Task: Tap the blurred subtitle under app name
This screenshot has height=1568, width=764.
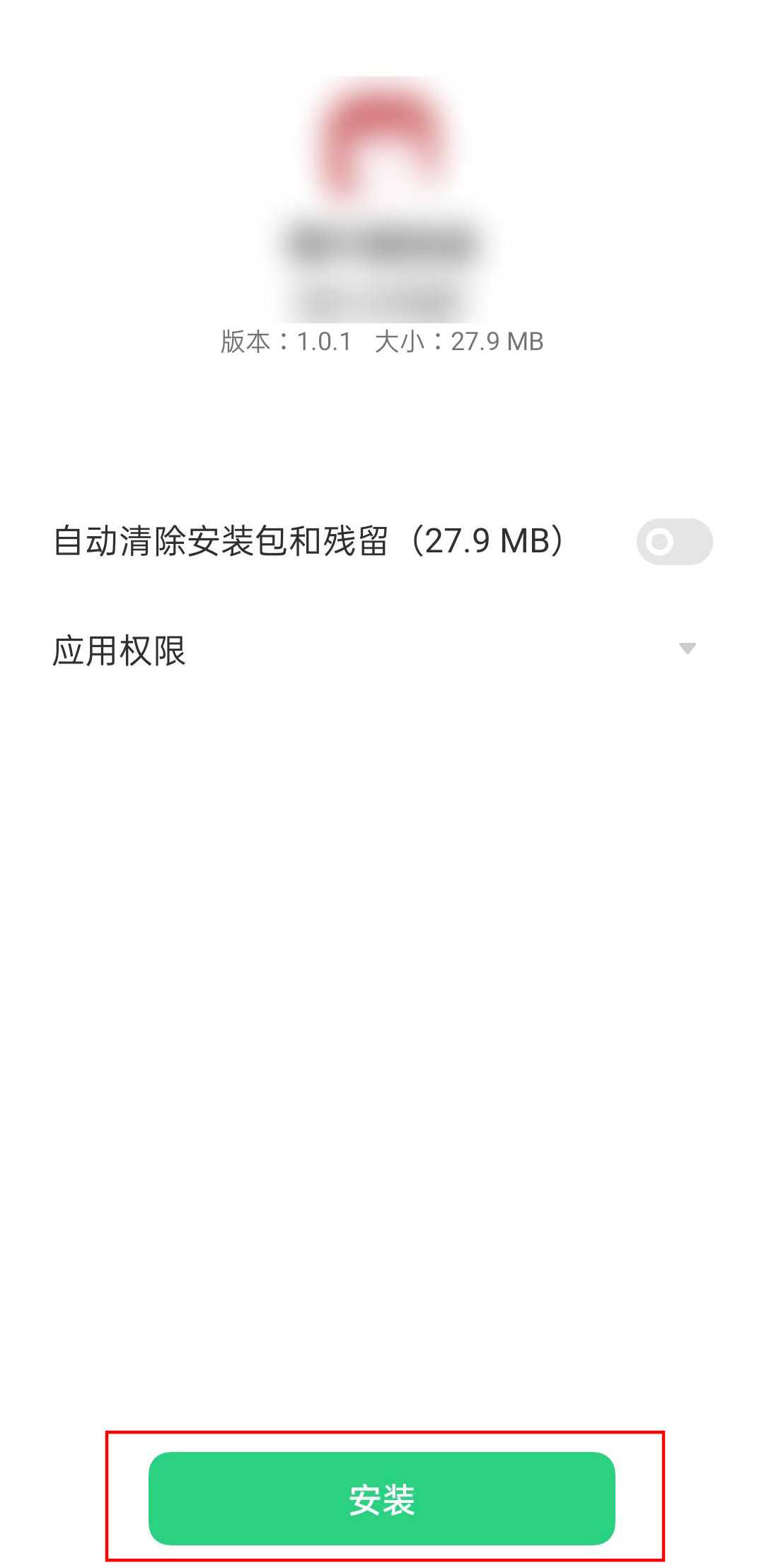Action: [382, 296]
